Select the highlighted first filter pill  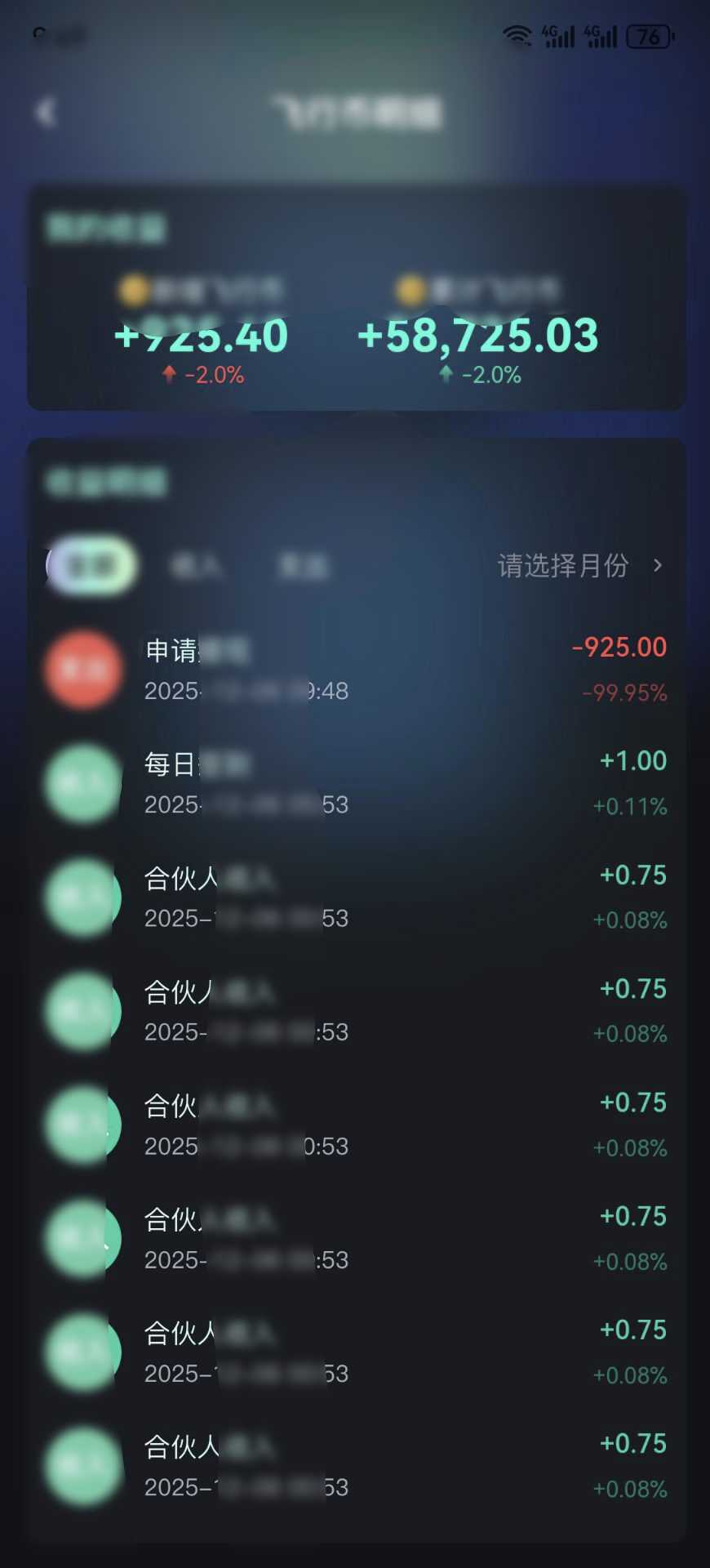coord(92,565)
